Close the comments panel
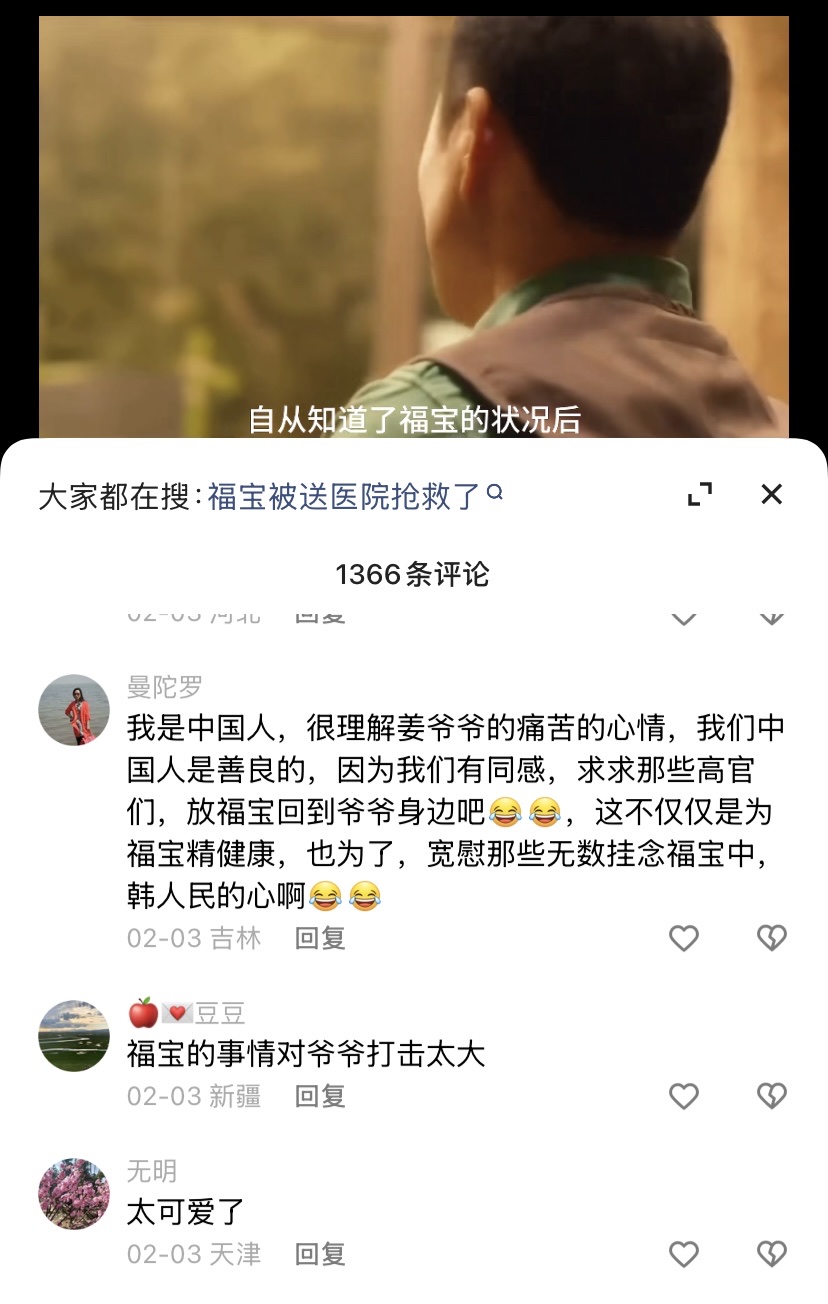The image size is (828, 1304). 771,494
